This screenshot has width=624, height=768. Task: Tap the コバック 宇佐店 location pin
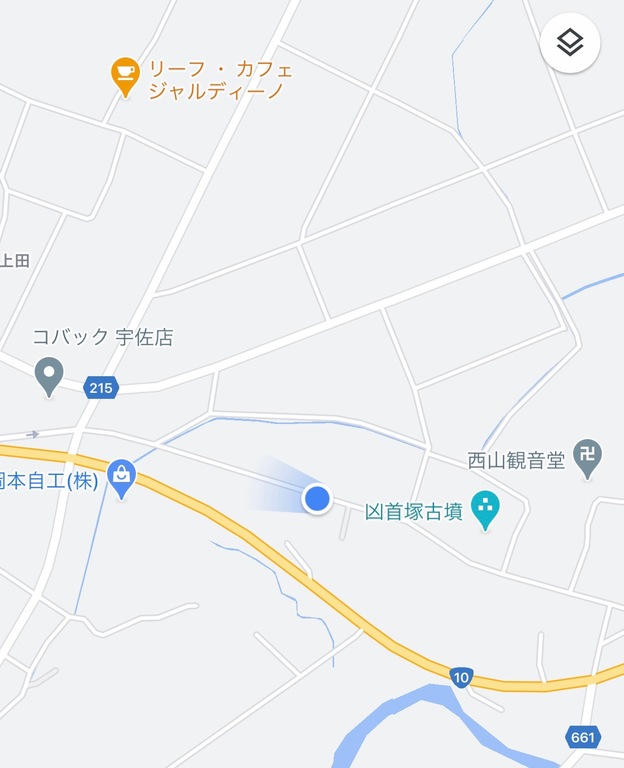click(49, 376)
